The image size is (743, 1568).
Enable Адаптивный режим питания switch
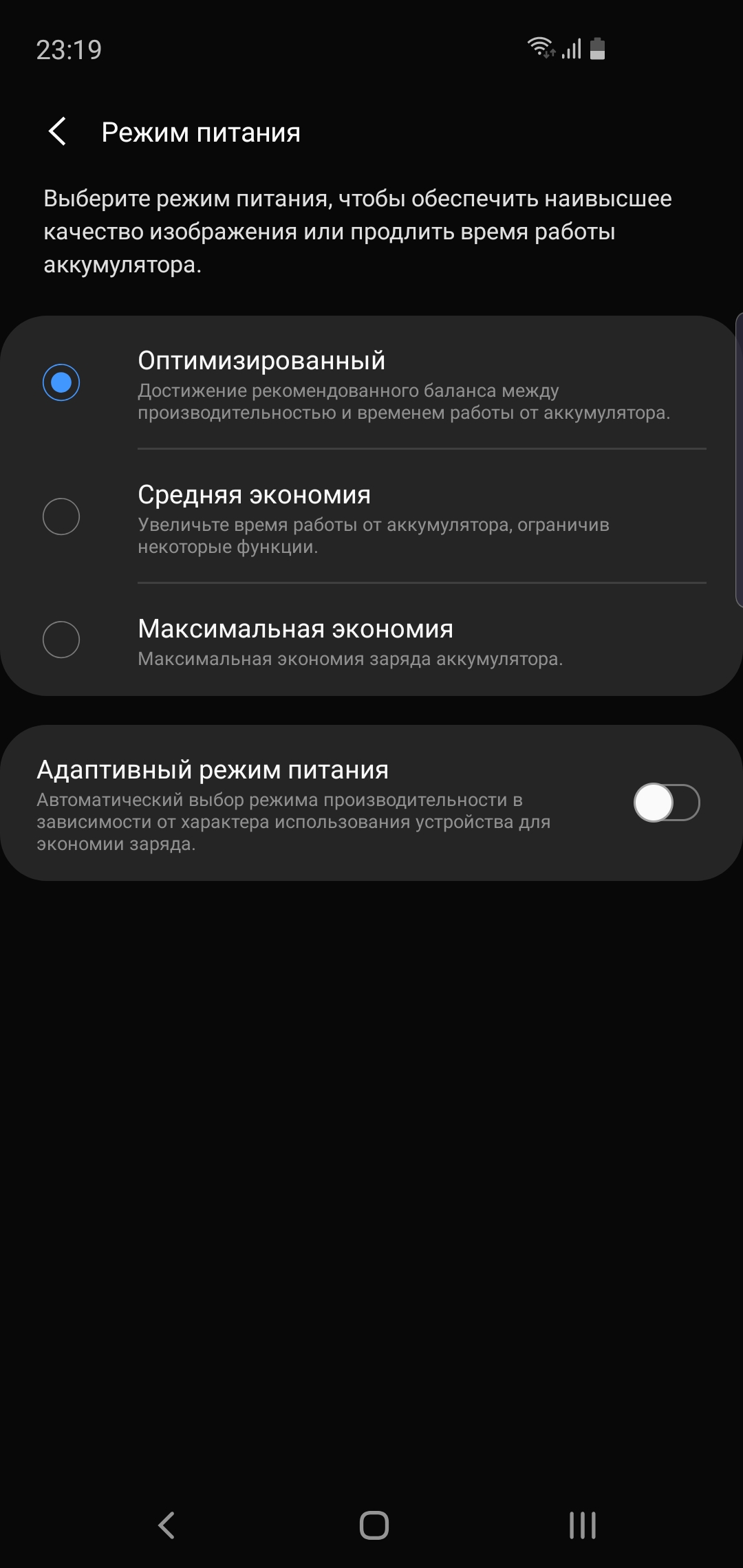click(x=666, y=803)
